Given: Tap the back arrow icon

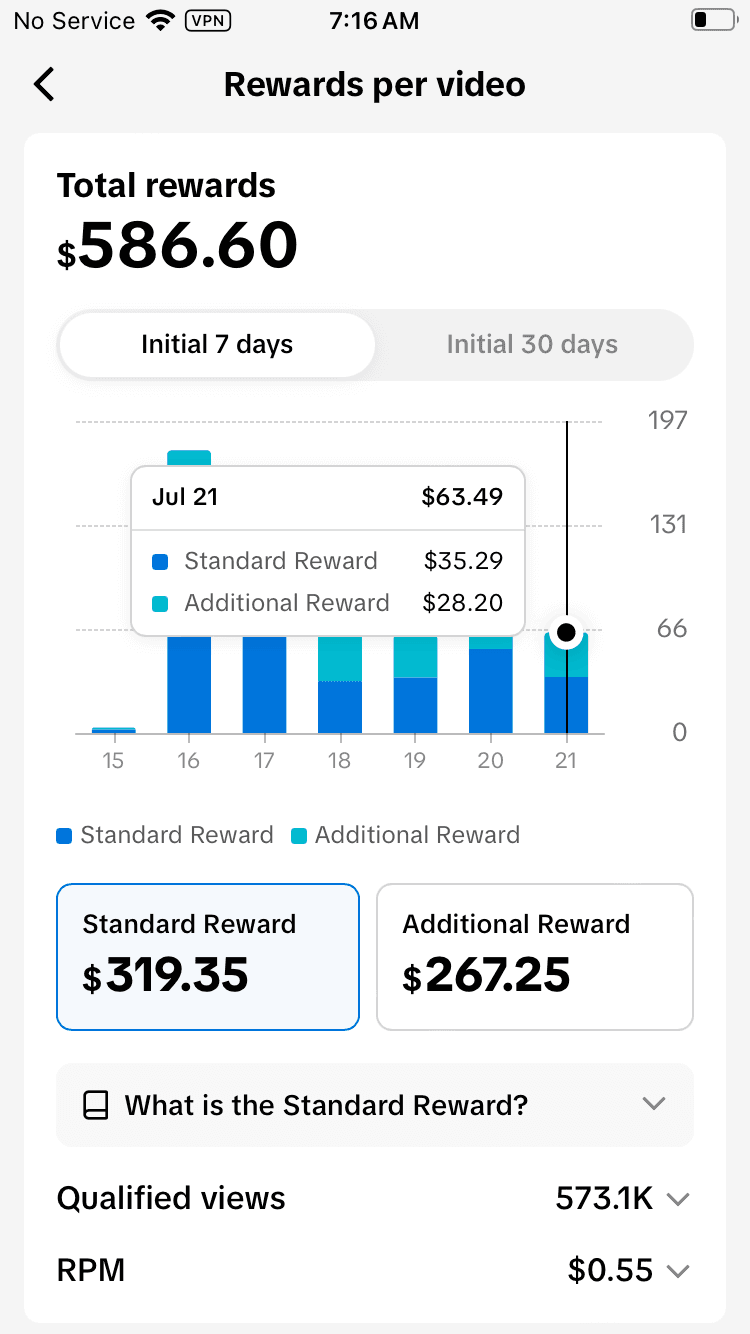Looking at the screenshot, I should point(43,84).
